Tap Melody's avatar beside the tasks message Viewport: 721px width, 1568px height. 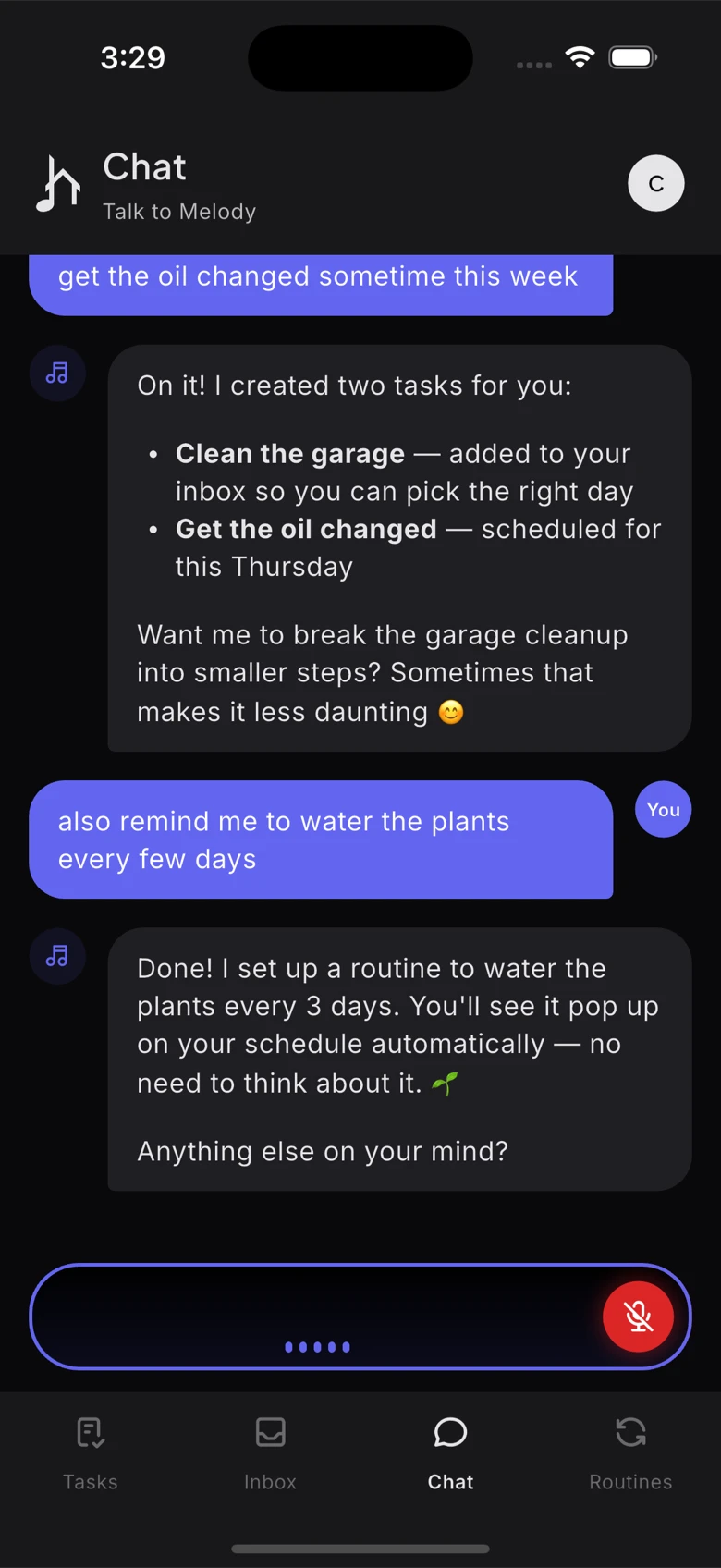pyautogui.click(x=57, y=373)
